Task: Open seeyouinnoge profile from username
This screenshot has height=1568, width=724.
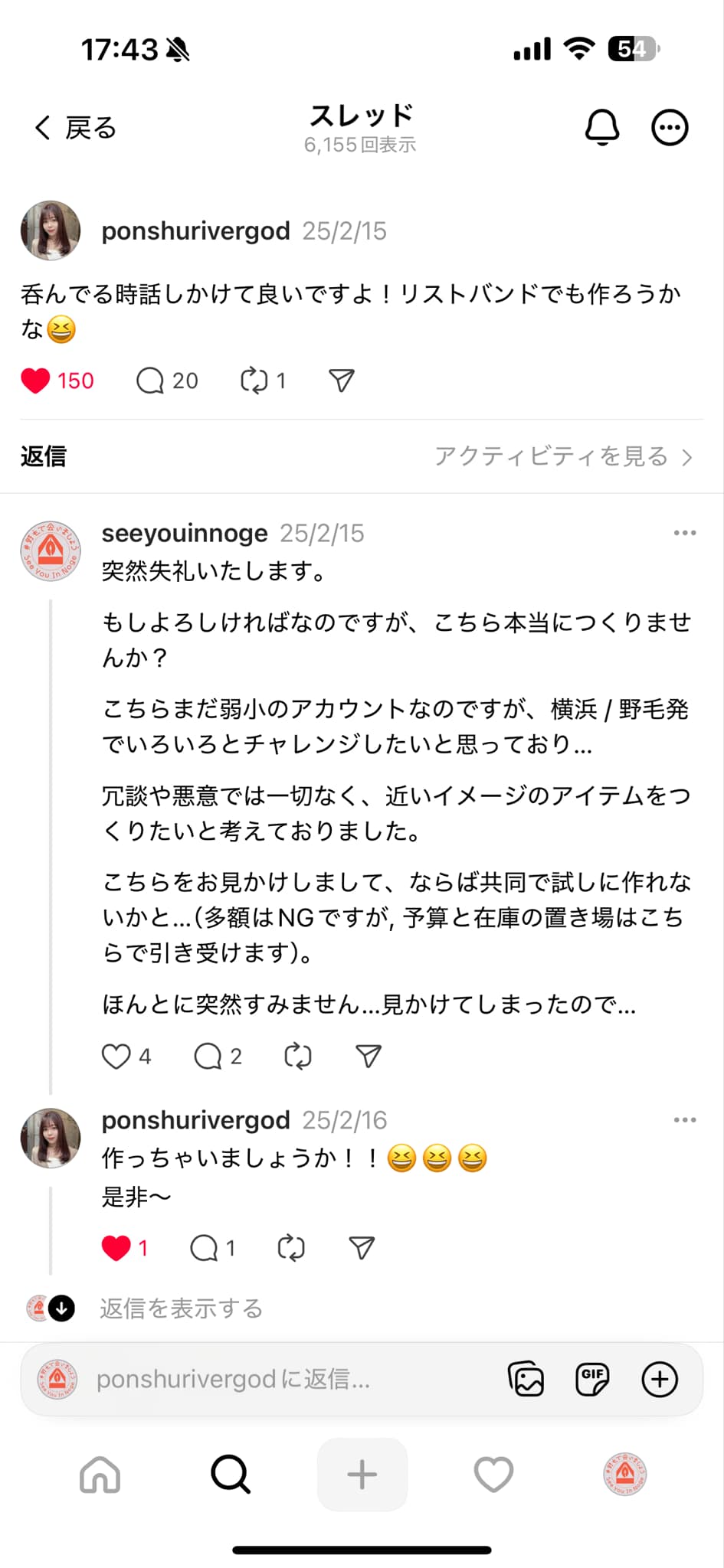Action: point(185,533)
